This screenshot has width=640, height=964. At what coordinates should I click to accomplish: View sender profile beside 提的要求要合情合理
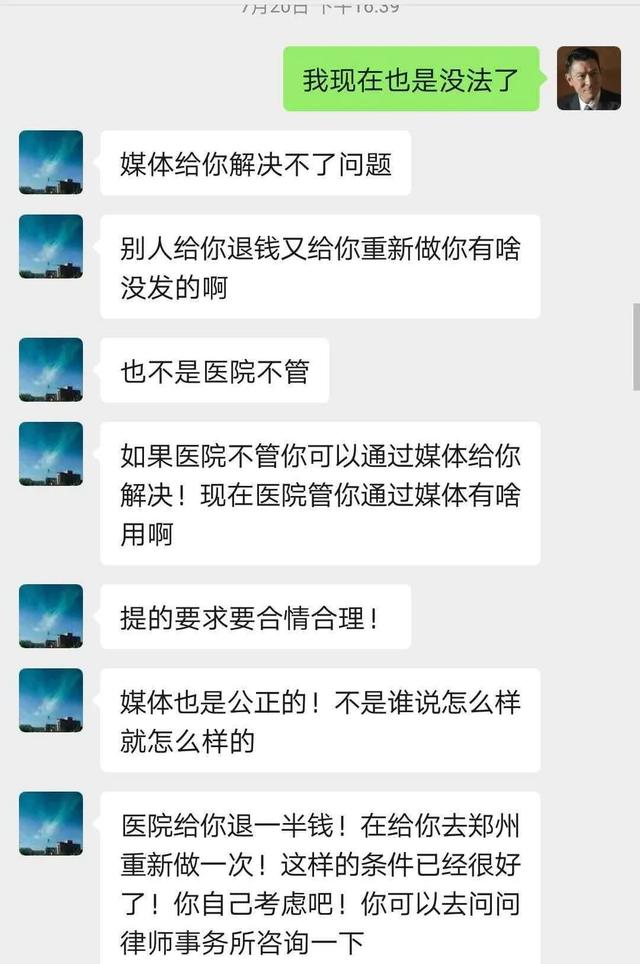[x=51, y=616]
